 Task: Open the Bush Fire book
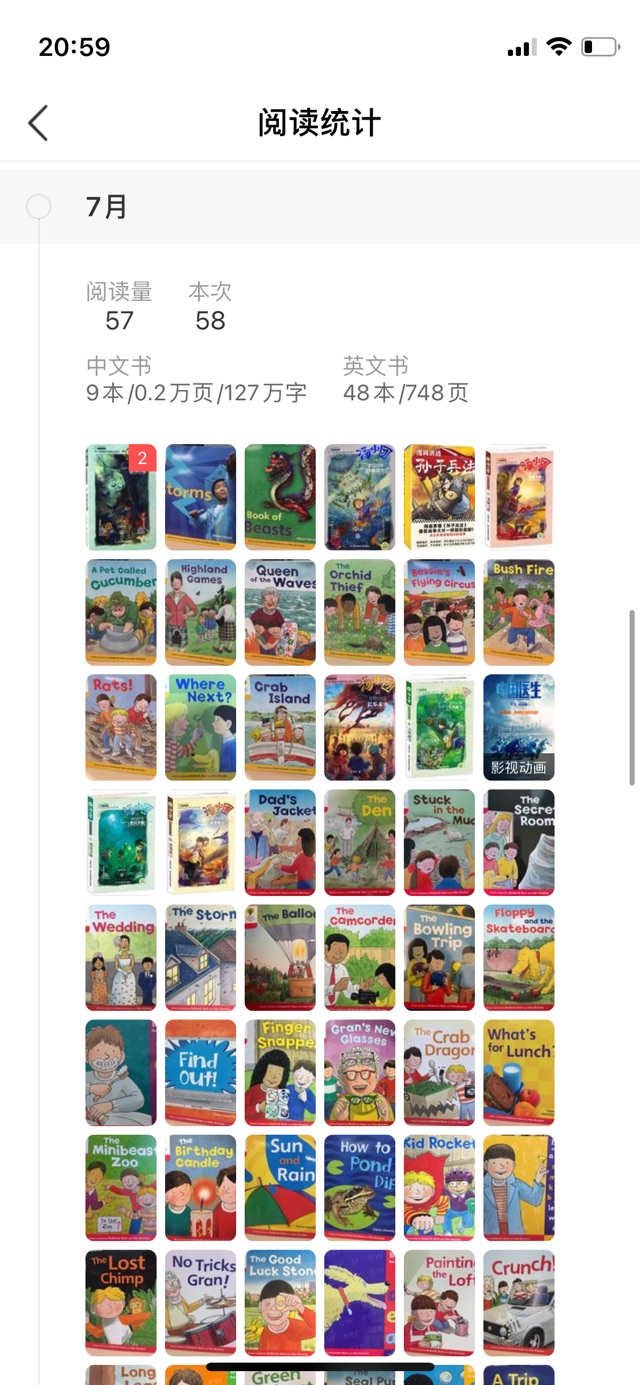[518, 612]
